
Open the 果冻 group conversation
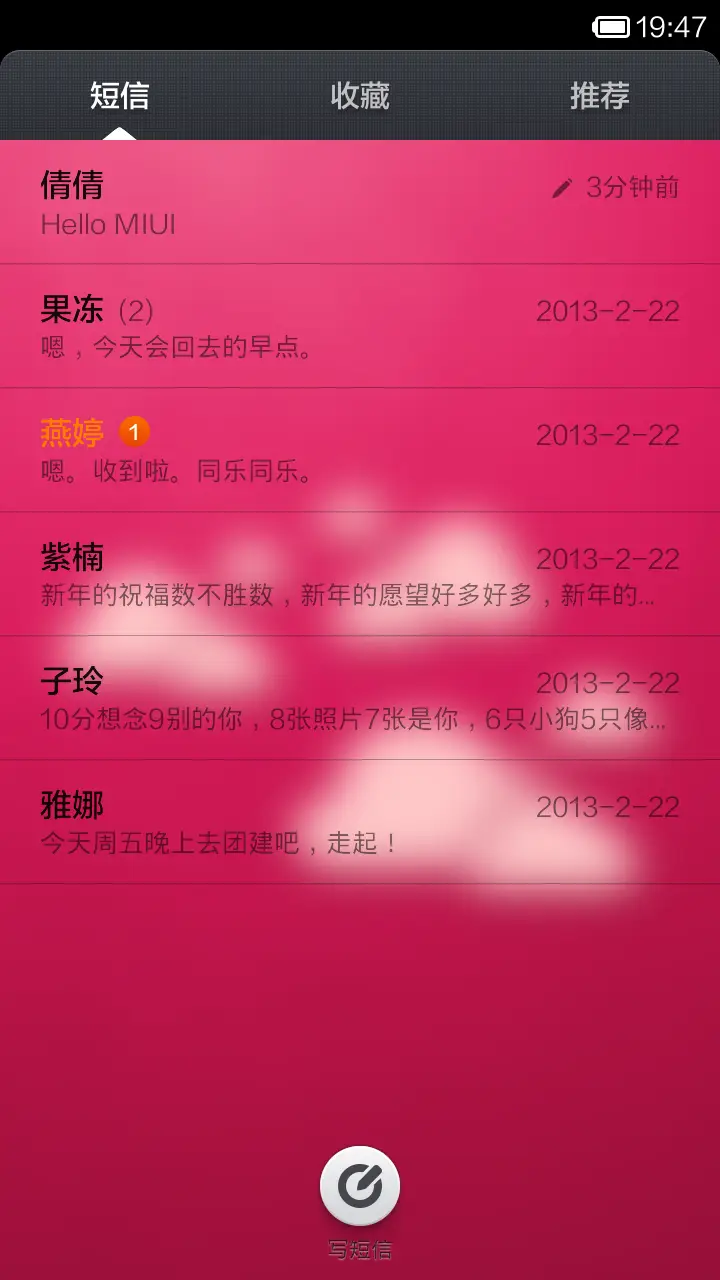[200, 325]
